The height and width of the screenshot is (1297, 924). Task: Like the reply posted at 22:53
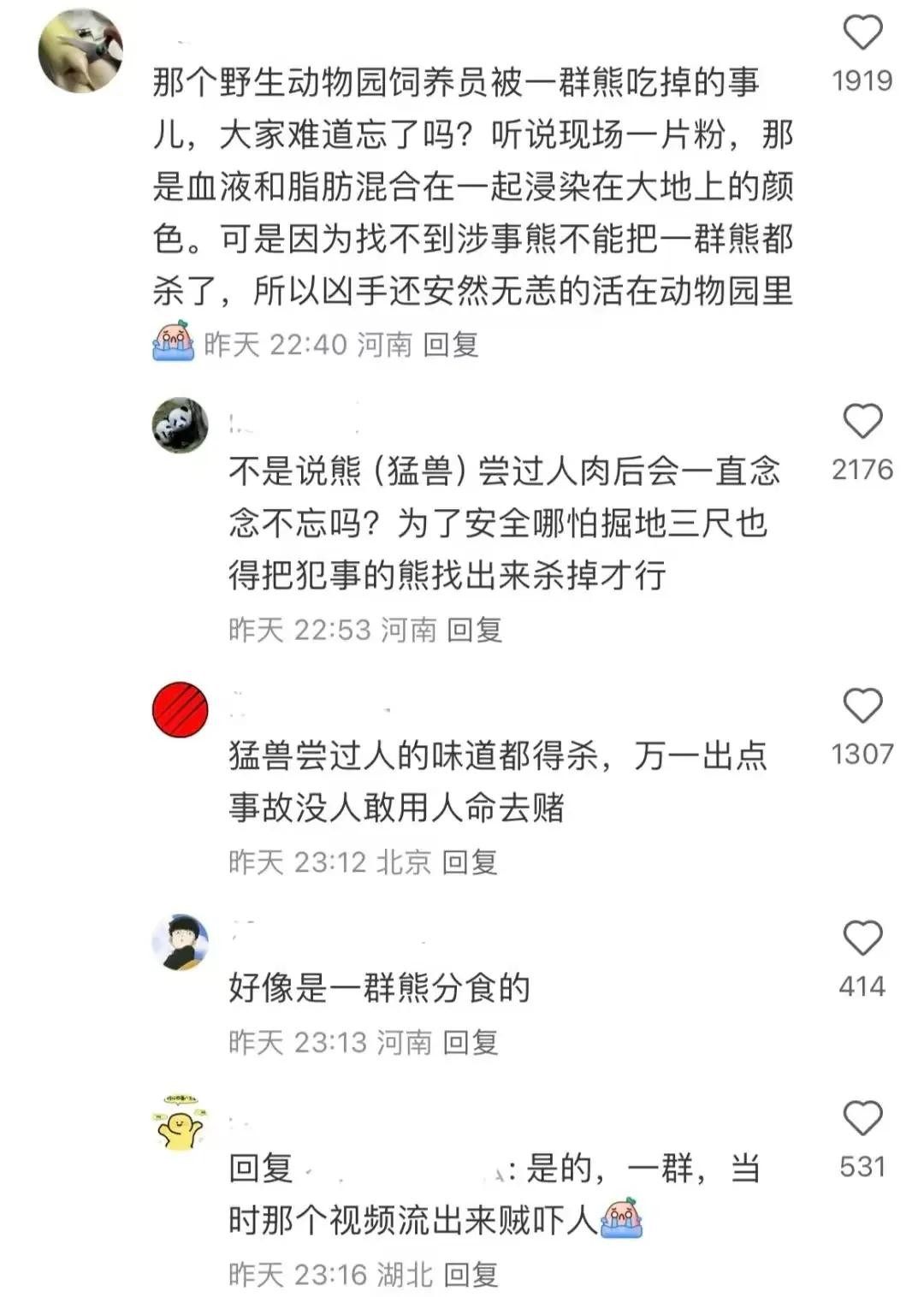click(862, 422)
